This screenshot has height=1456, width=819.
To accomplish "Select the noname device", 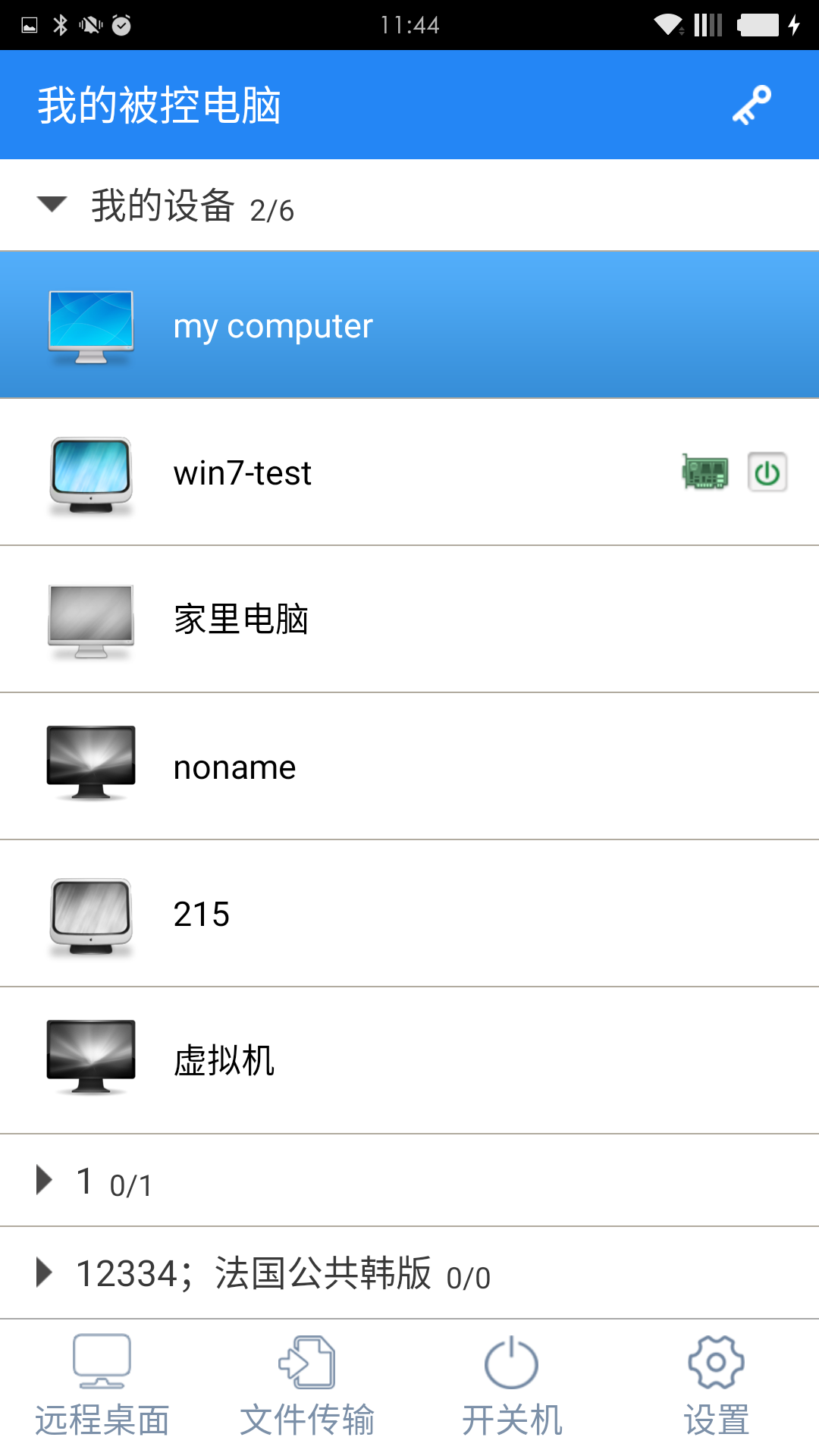I will 409,767.
